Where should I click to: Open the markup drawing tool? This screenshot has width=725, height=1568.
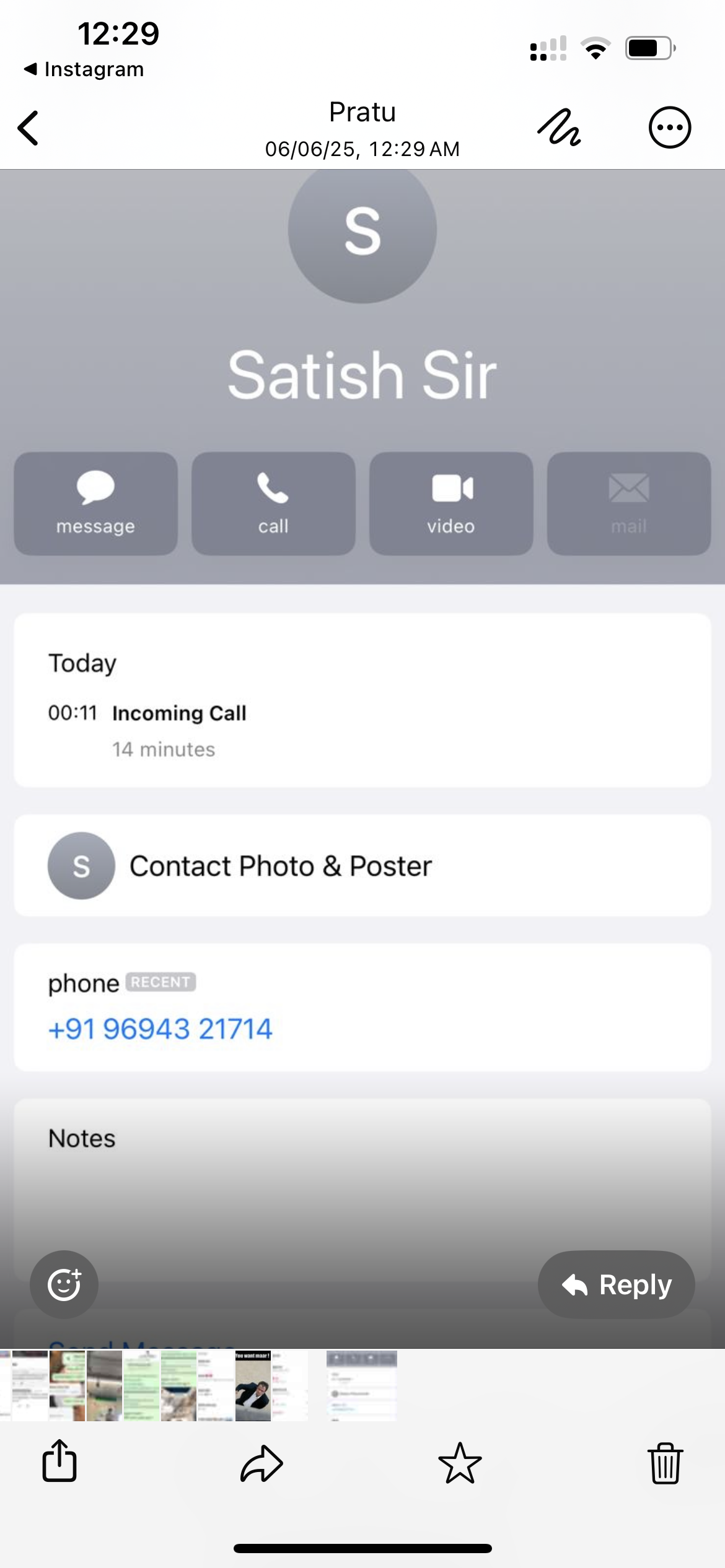point(559,128)
